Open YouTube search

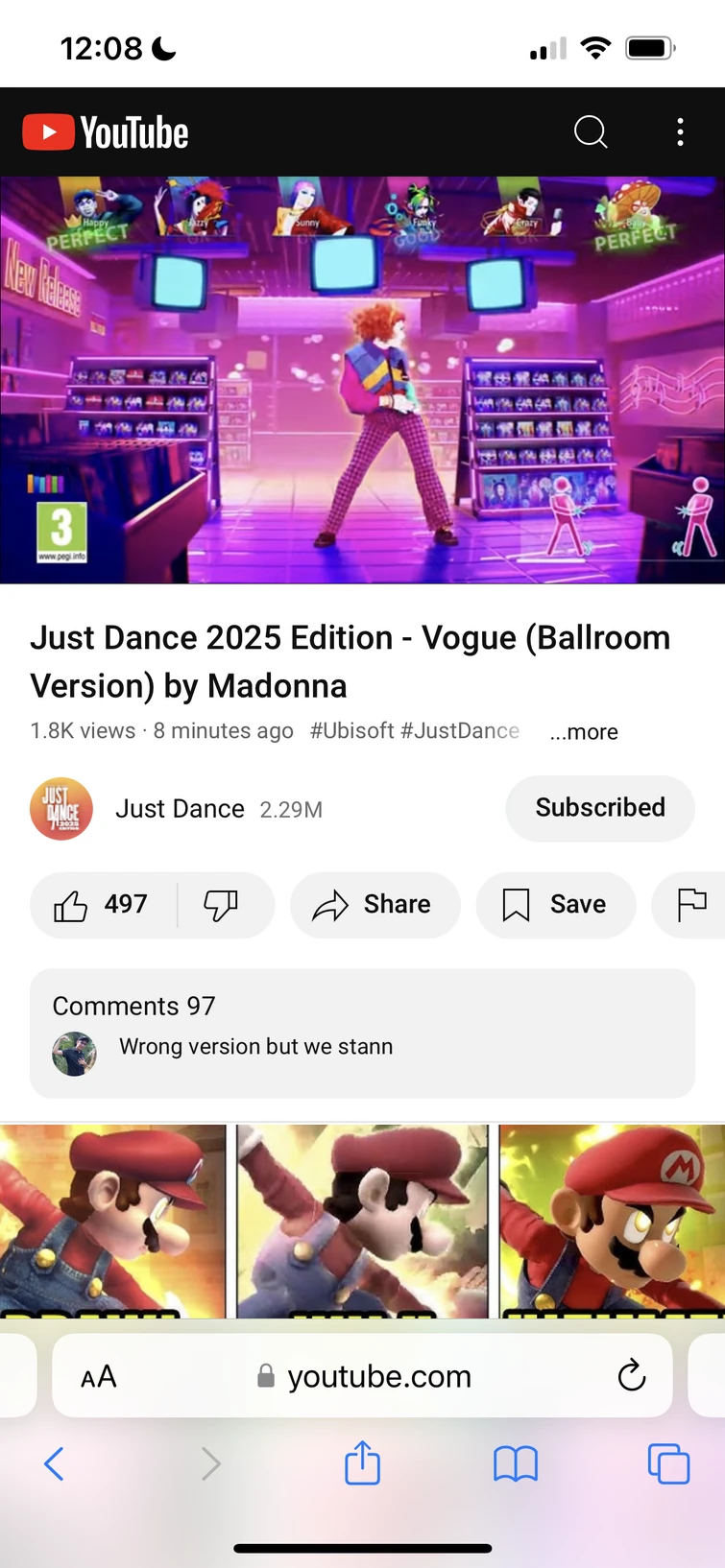[x=591, y=132]
